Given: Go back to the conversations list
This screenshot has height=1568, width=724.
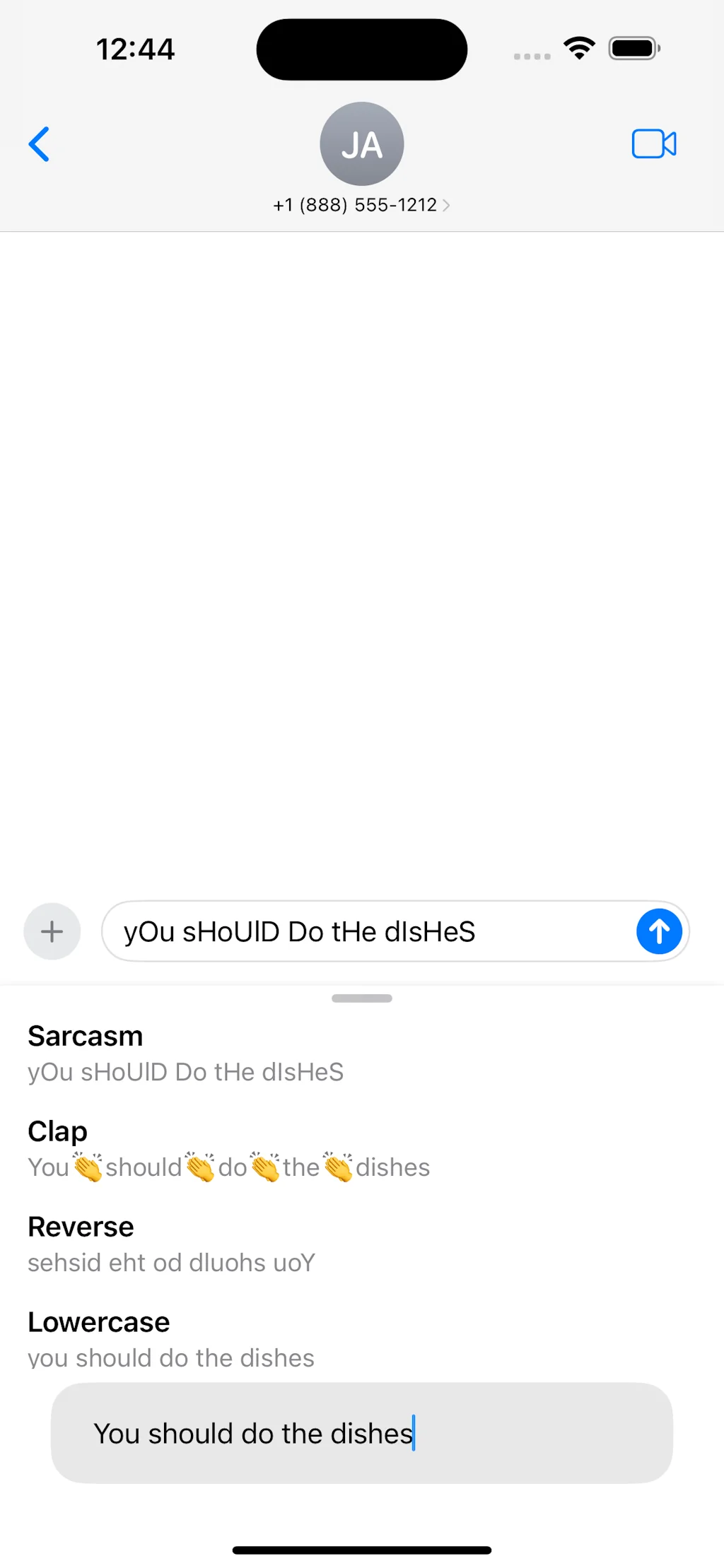Looking at the screenshot, I should 40,144.
